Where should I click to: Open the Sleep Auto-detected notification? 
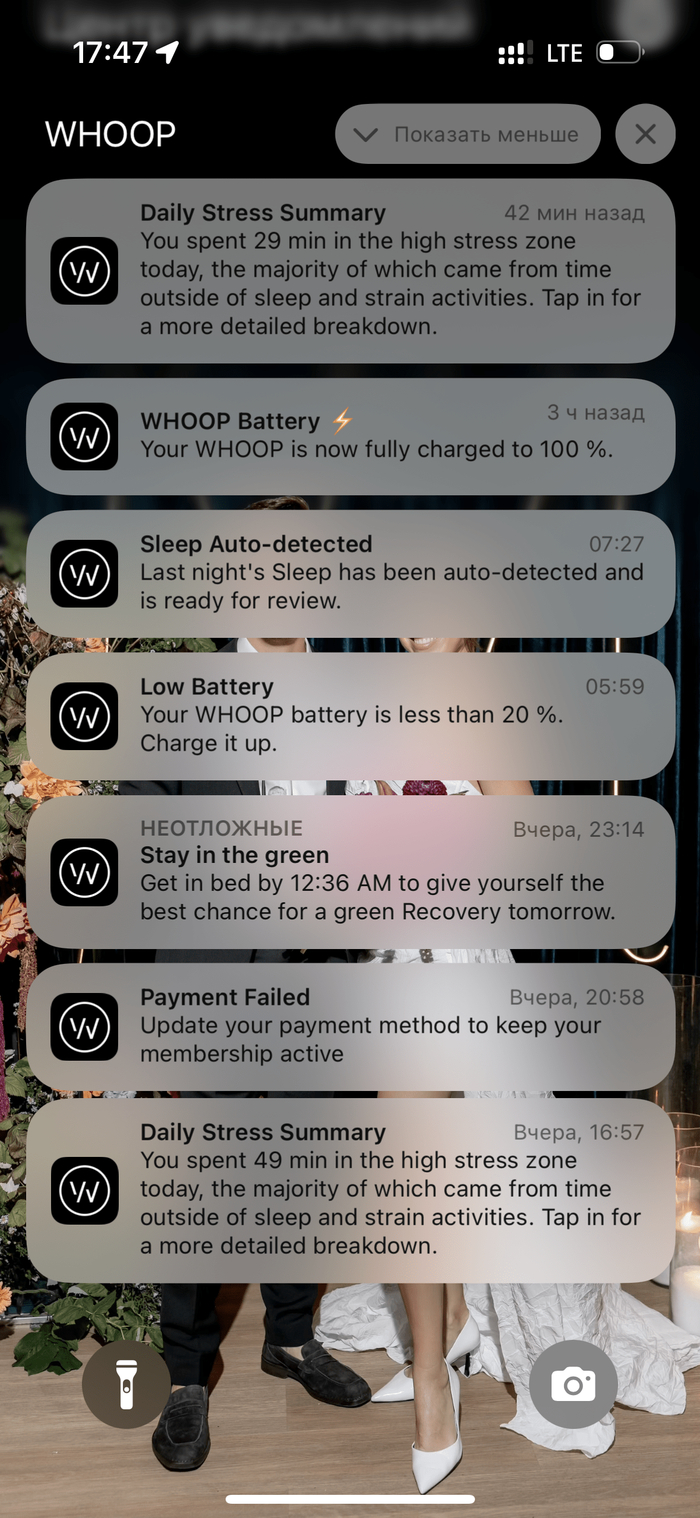(x=350, y=573)
